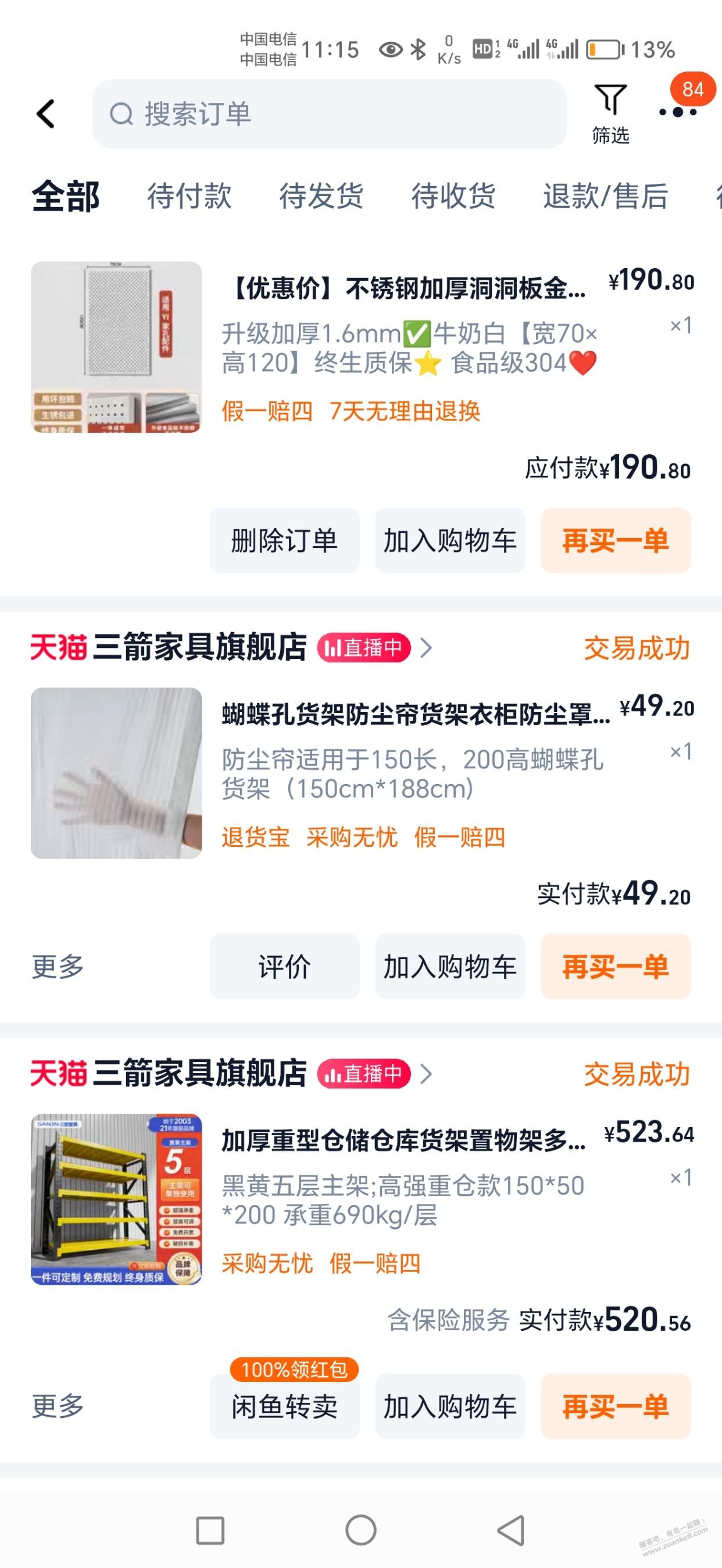This screenshot has width=722, height=1568.
Task: Tap the system home button
Action: coord(360,1530)
